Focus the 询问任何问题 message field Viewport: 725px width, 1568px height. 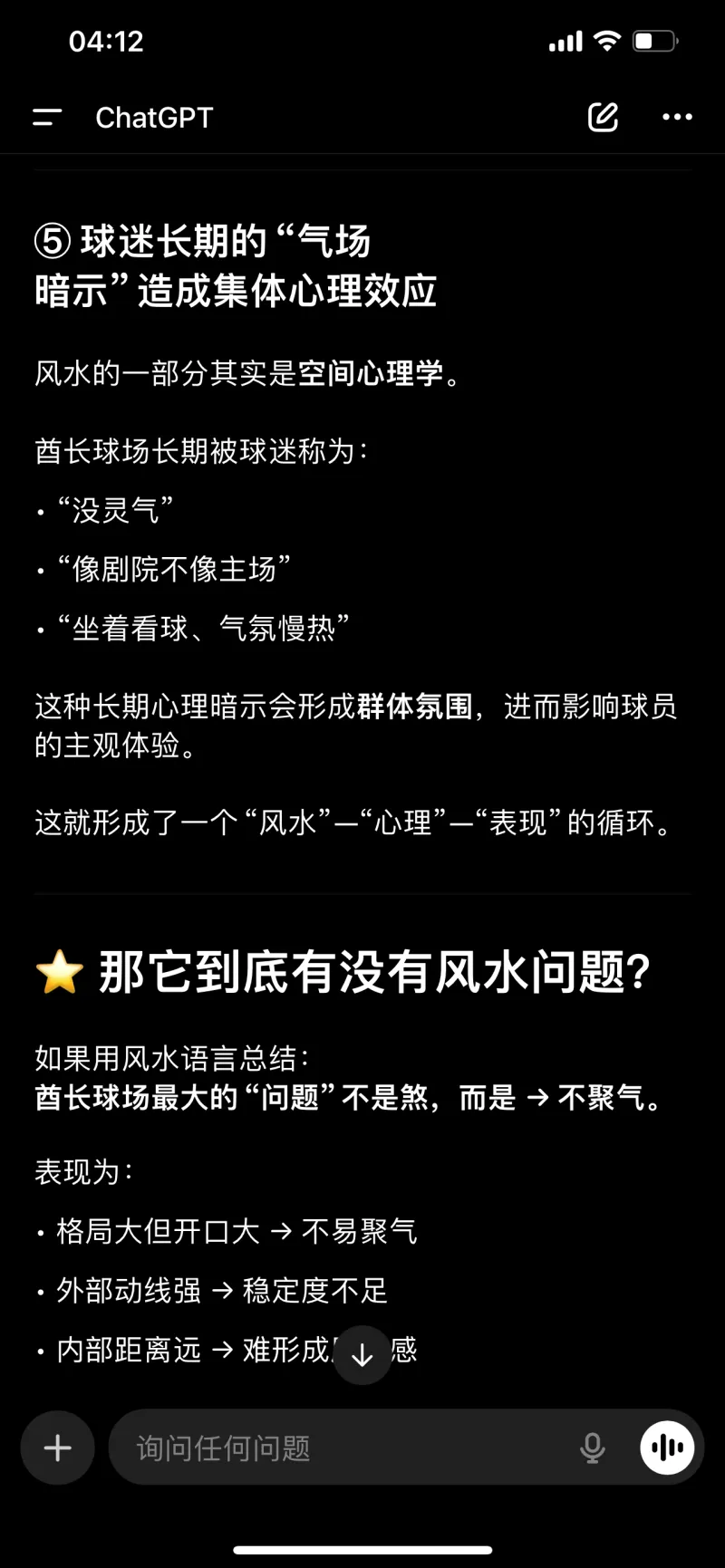pos(344,1448)
